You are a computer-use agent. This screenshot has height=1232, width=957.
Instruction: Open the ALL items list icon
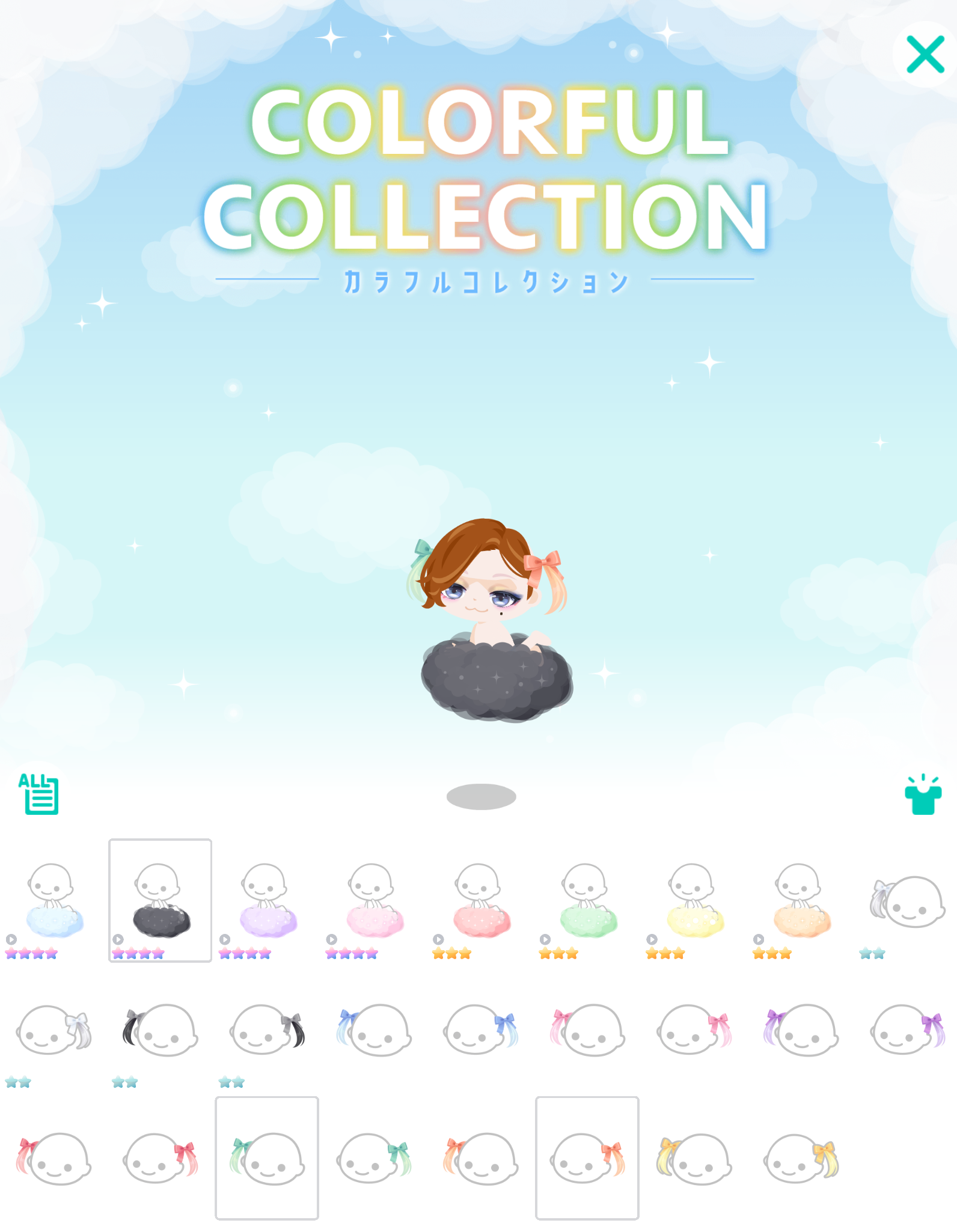click(x=39, y=794)
